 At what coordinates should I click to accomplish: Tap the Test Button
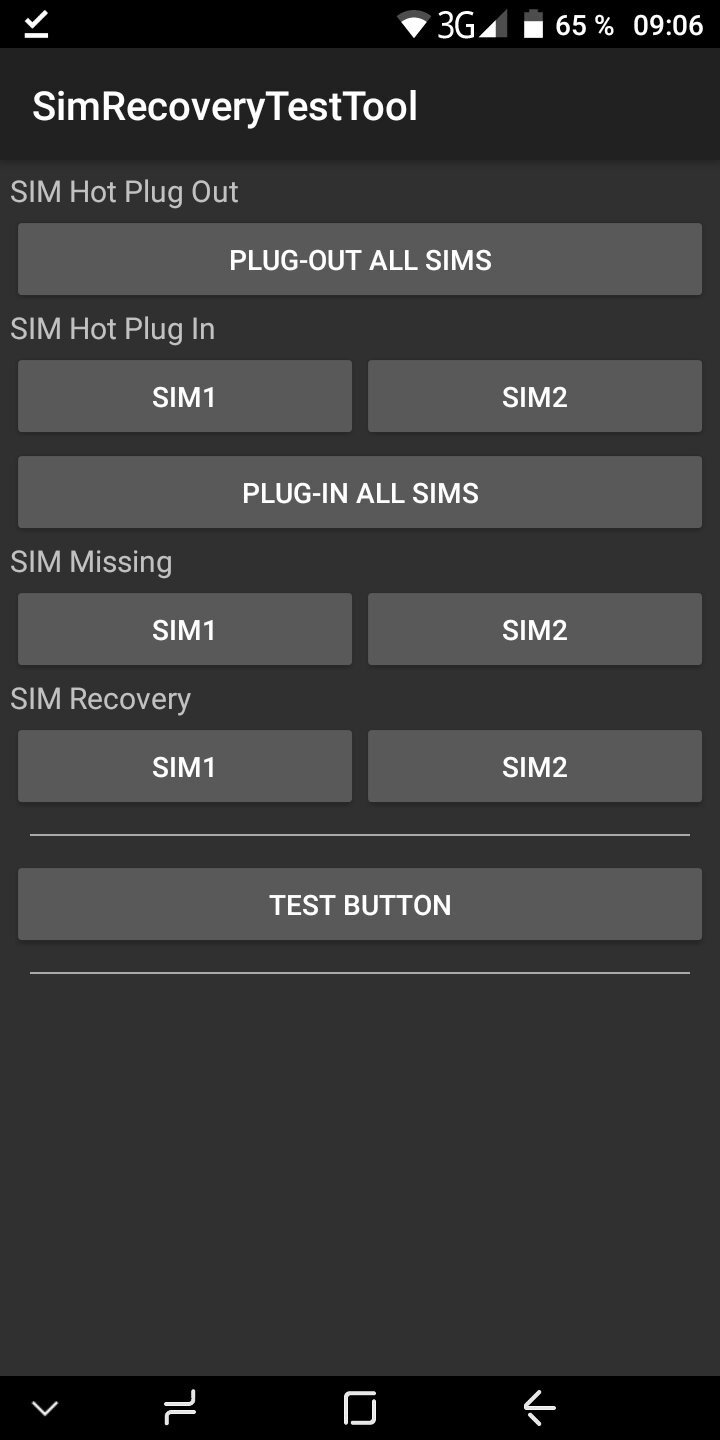pyautogui.click(x=360, y=905)
